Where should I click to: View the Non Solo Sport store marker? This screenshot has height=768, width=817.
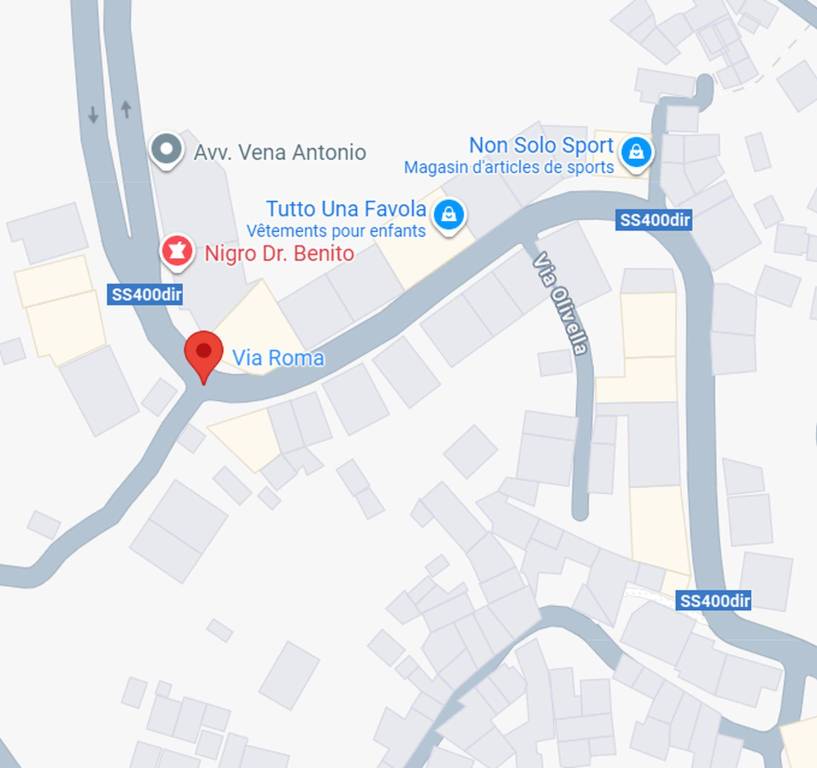pyautogui.click(x=635, y=153)
